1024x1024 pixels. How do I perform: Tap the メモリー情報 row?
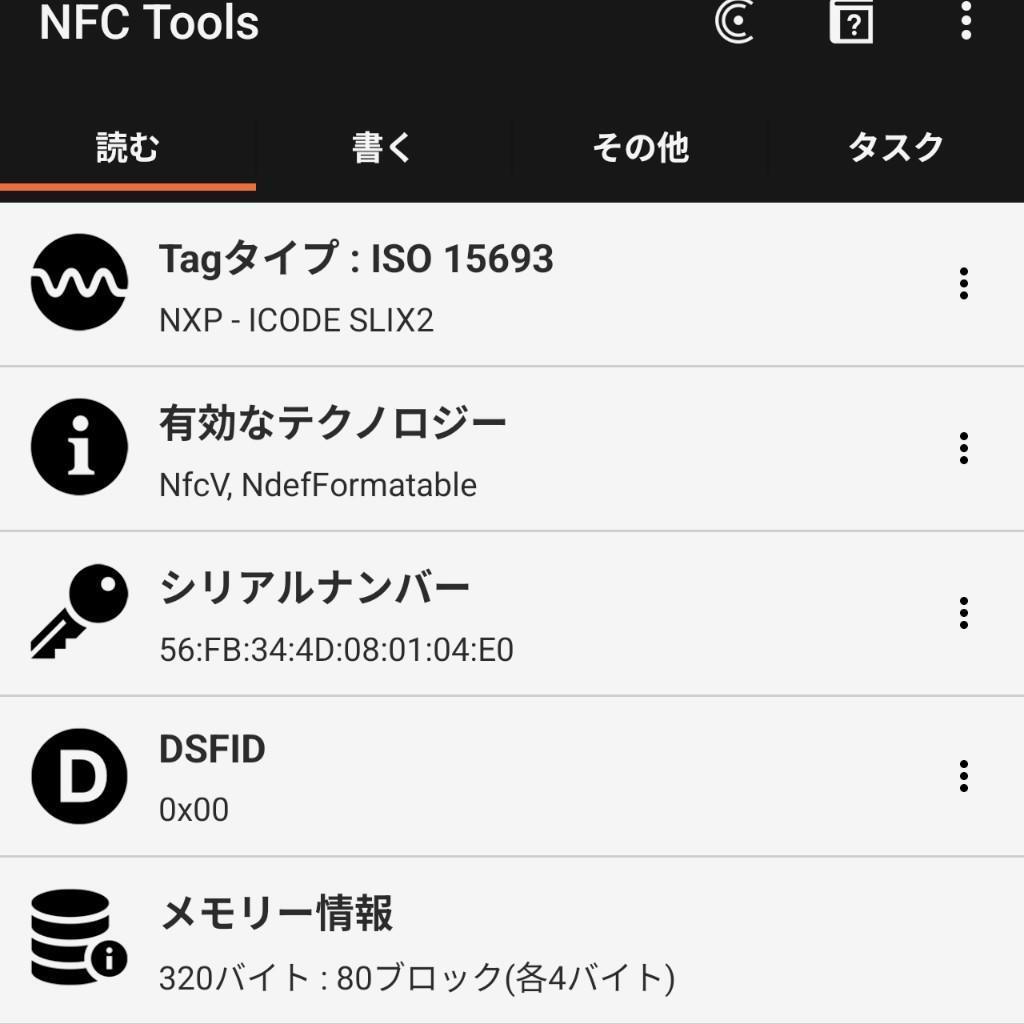pos(500,940)
